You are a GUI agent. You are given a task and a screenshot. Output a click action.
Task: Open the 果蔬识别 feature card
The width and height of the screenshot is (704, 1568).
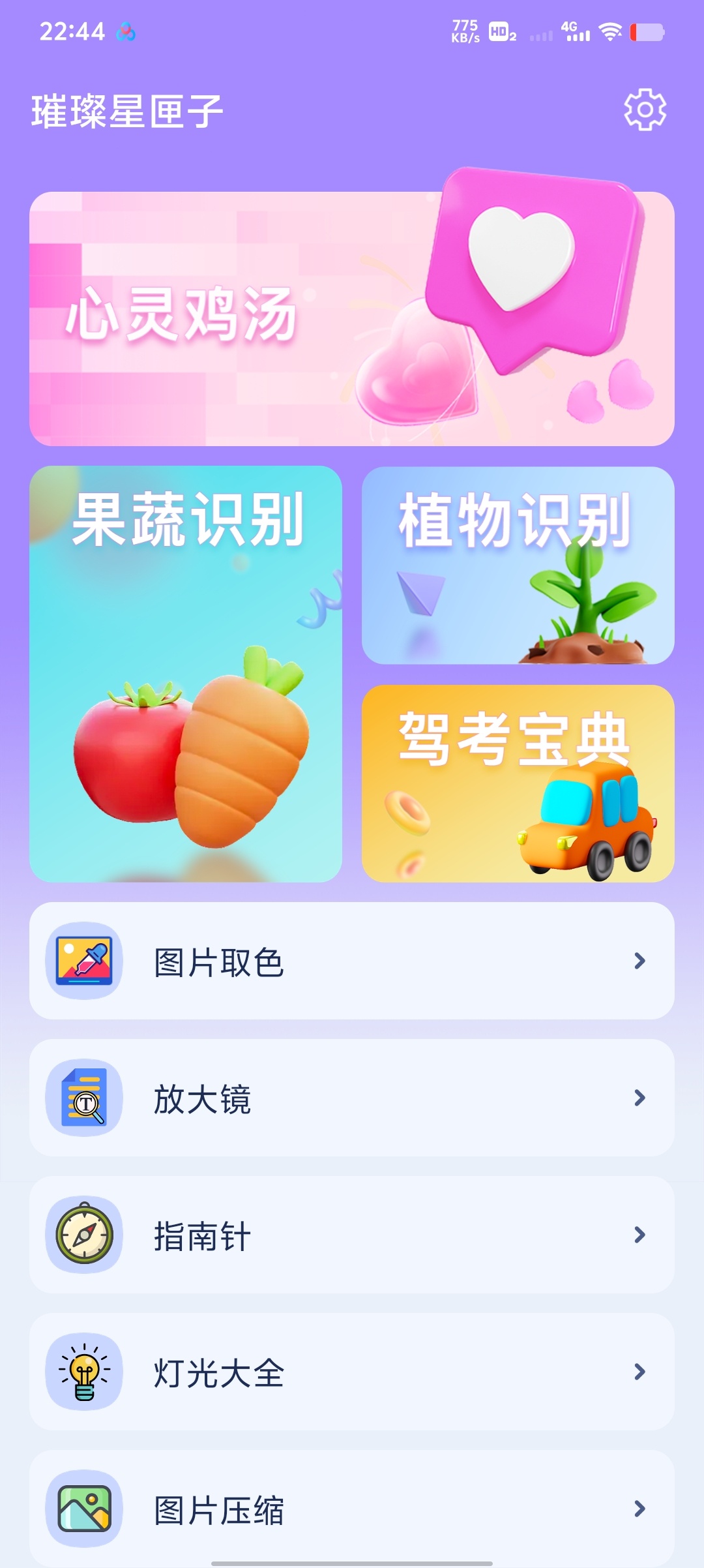click(187, 672)
